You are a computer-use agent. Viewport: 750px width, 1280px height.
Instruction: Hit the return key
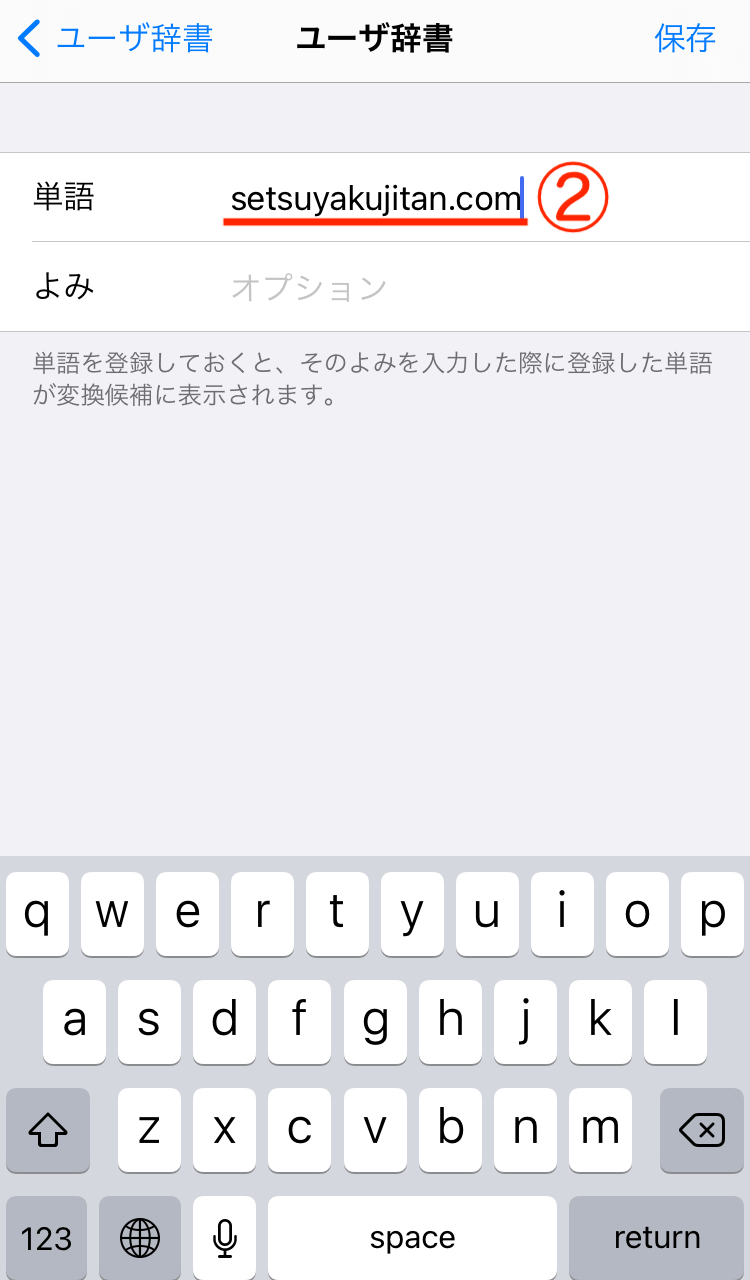[657, 1238]
